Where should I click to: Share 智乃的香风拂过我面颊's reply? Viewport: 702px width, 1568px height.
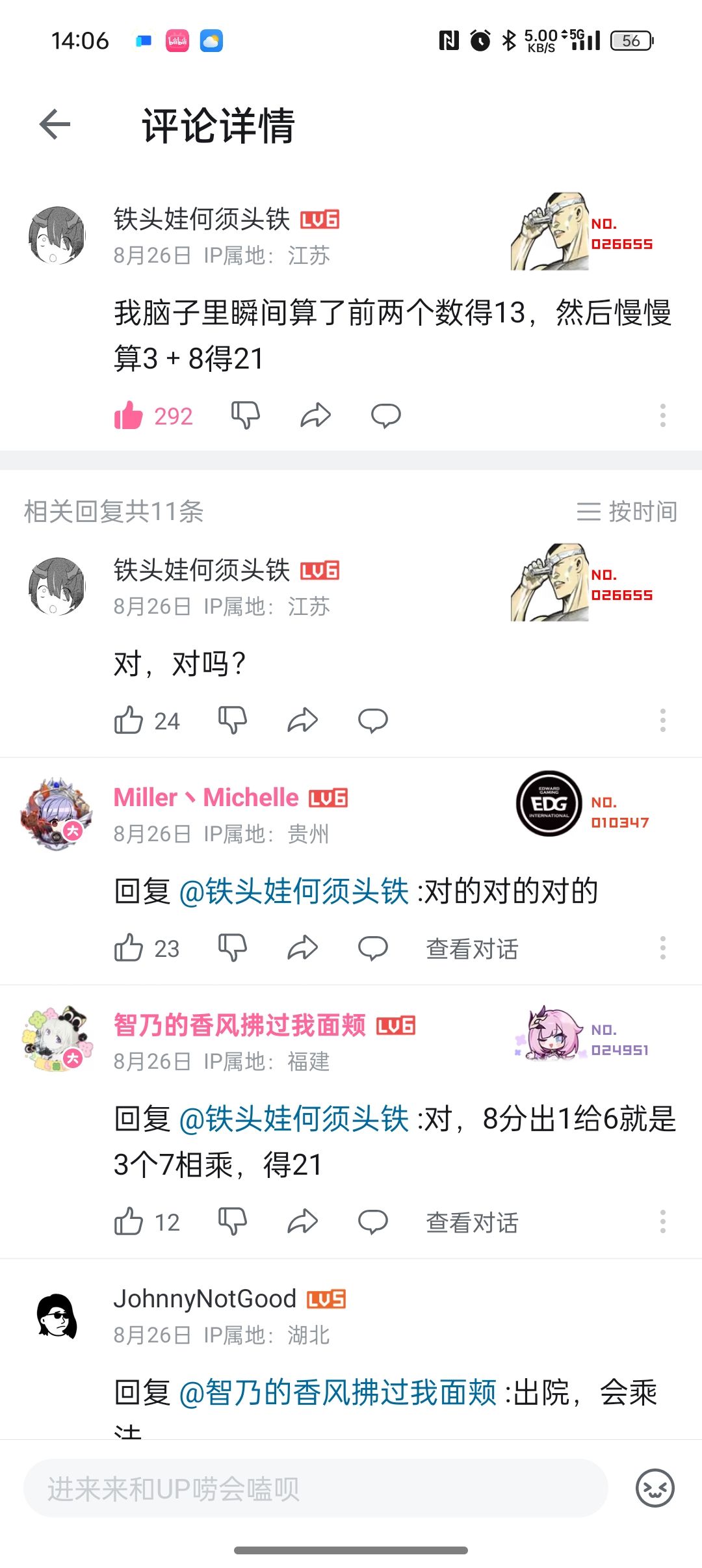click(x=302, y=1222)
